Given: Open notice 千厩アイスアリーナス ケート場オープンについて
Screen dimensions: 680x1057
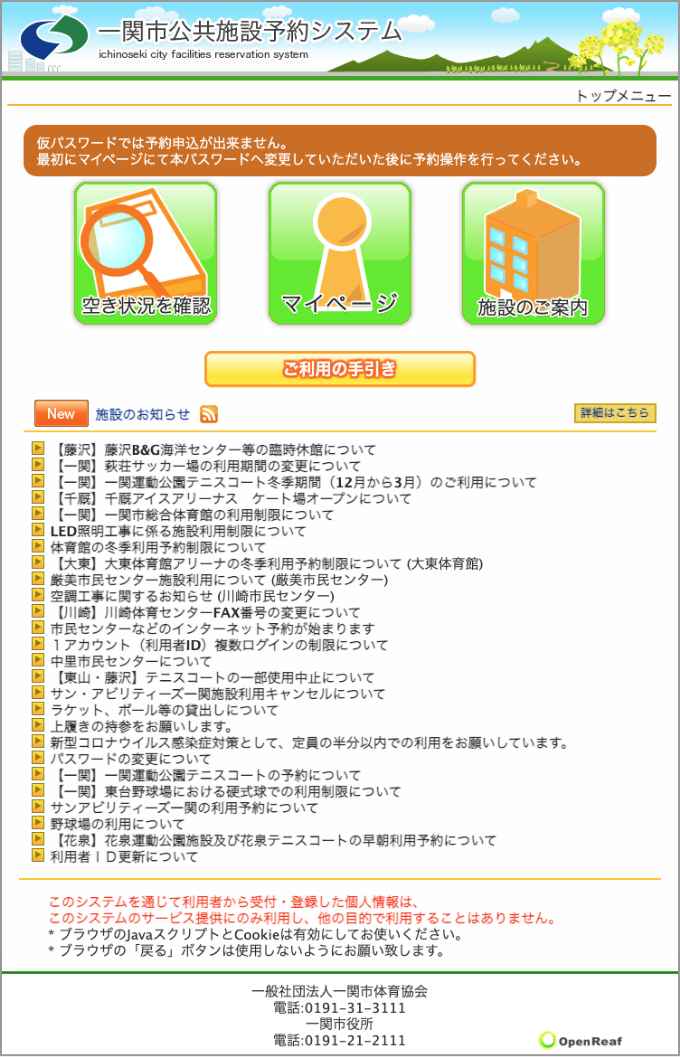Looking at the screenshot, I should pos(230,498).
